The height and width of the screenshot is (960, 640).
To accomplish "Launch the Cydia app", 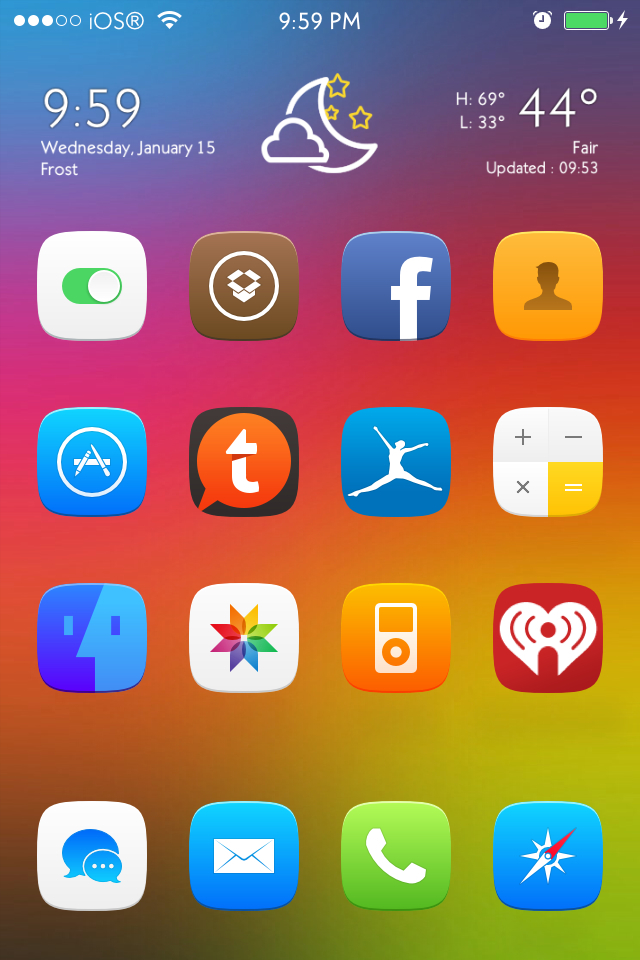I will pyautogui.click(x=244, y=286).
